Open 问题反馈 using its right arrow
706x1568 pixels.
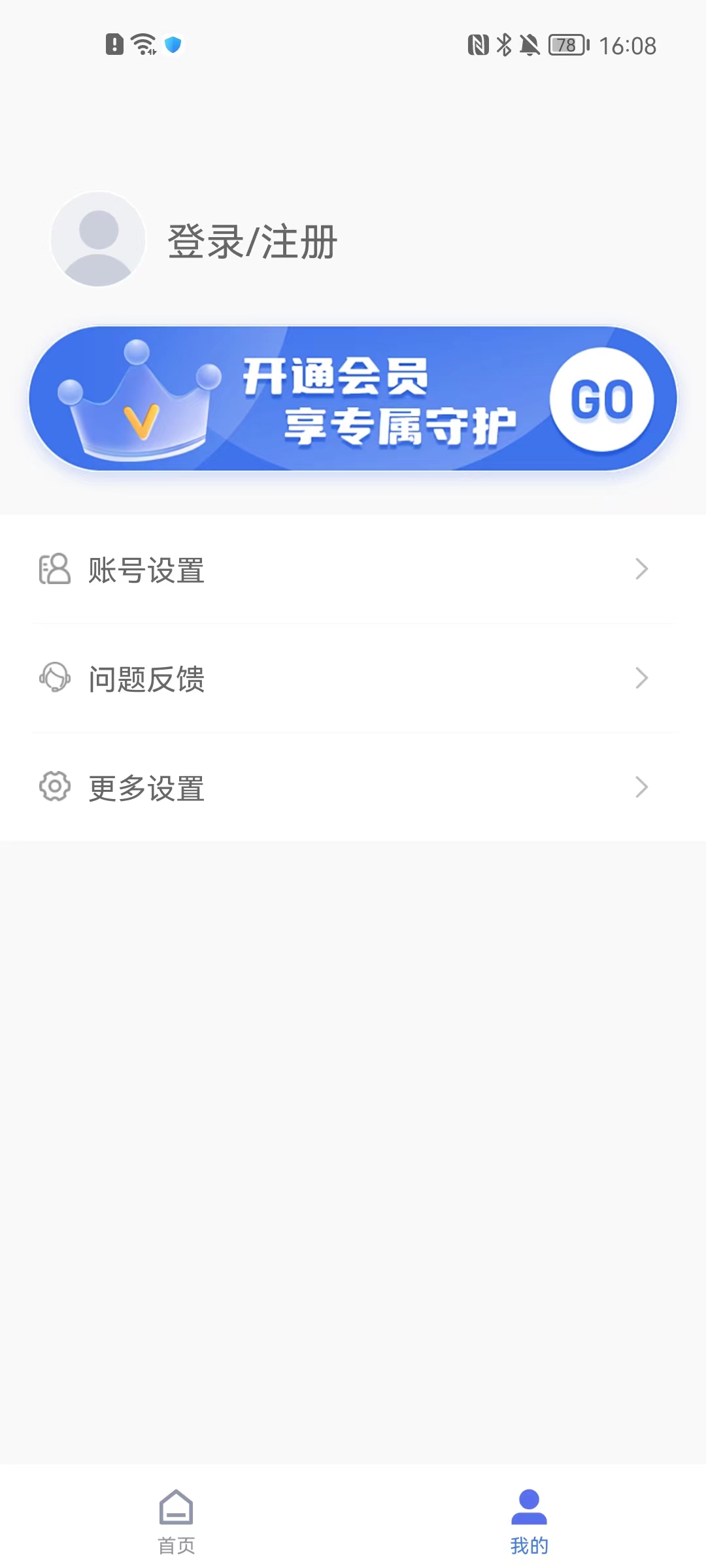(641, 679)
